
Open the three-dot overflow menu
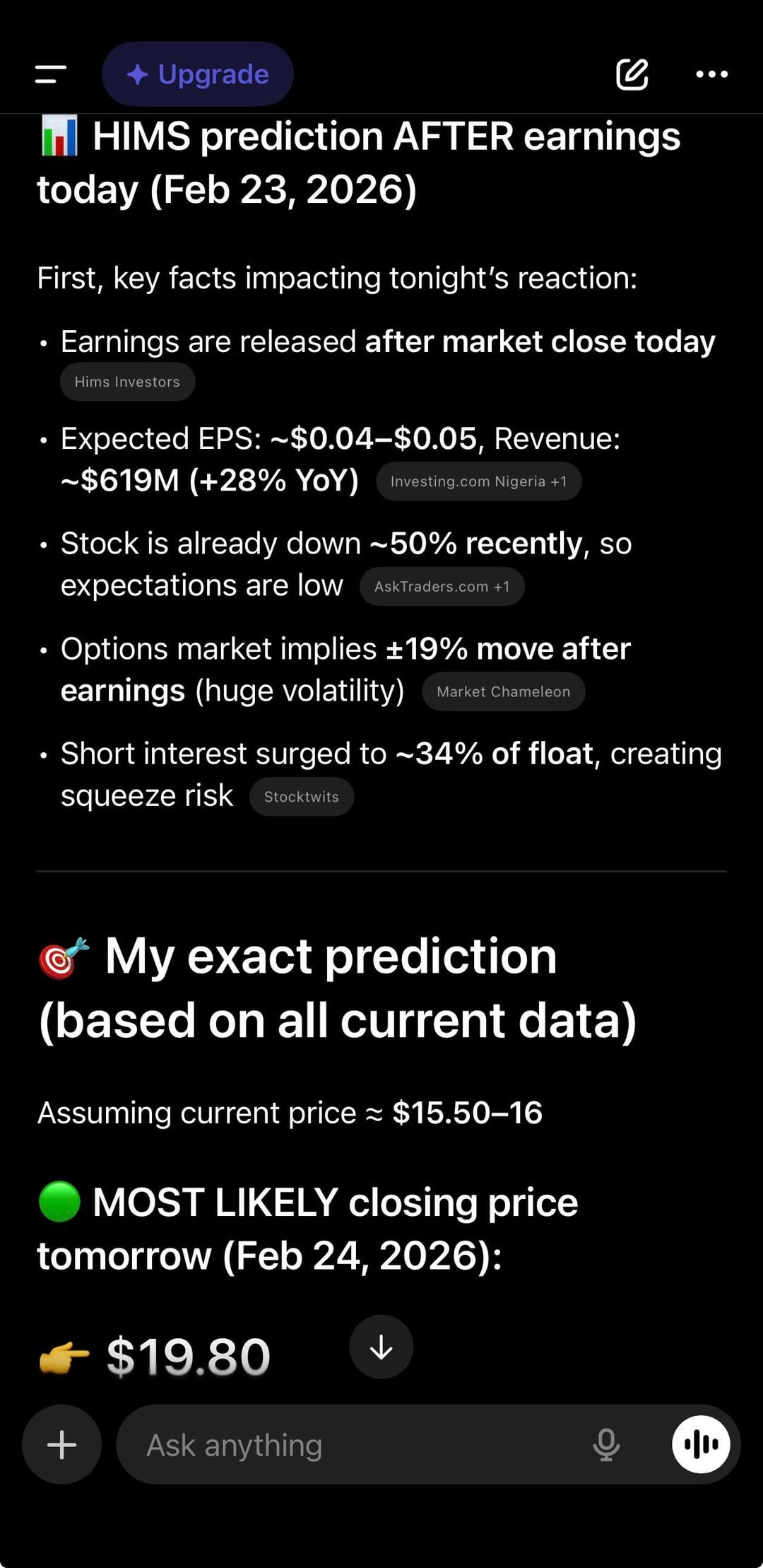click(711, 74)
